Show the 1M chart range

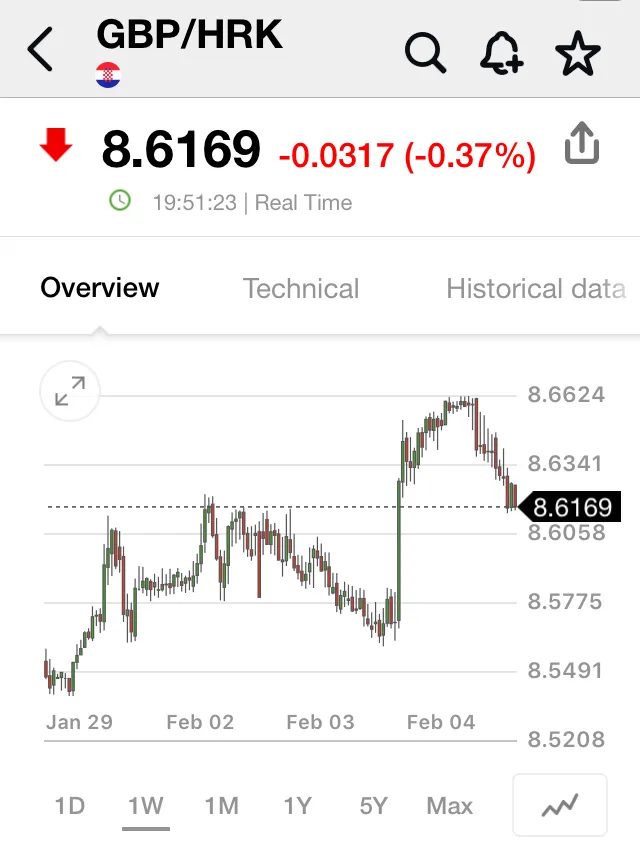tap(222, 806)
